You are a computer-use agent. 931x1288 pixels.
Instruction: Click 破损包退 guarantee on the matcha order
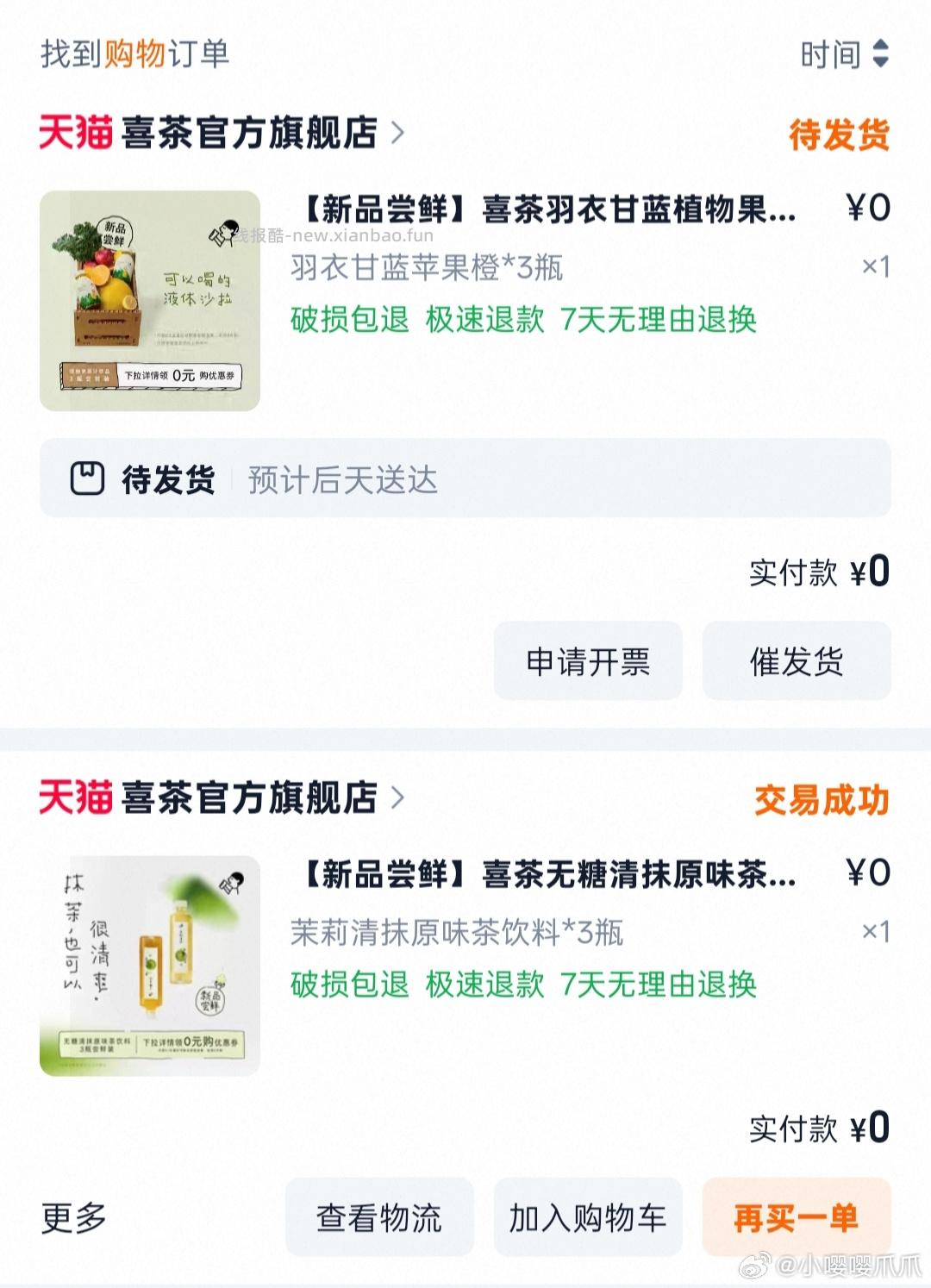pos(348,985)
